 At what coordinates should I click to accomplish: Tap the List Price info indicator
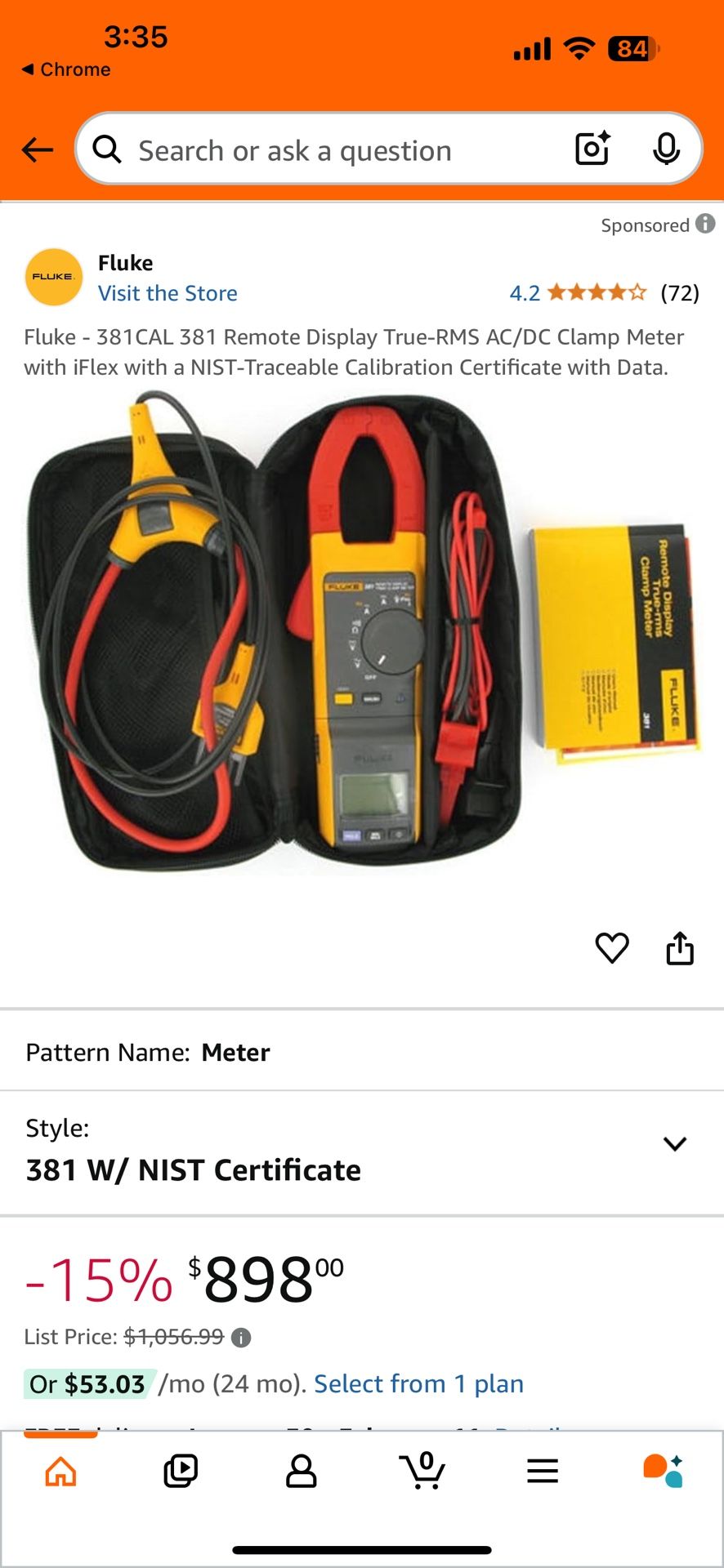click(241, 1336)
